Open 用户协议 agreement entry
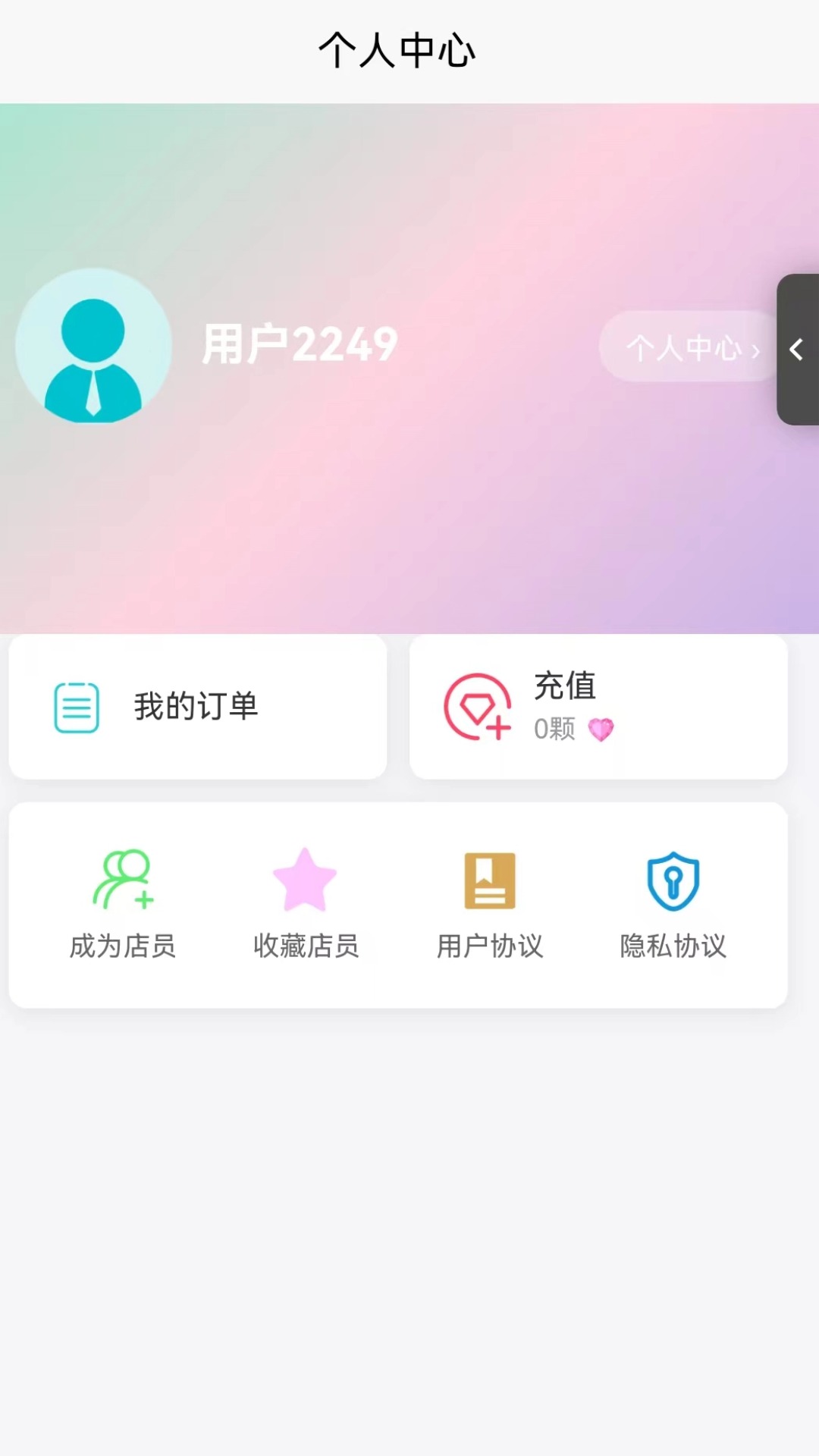Screen dimensions: 819x1456 click(490, 946)
